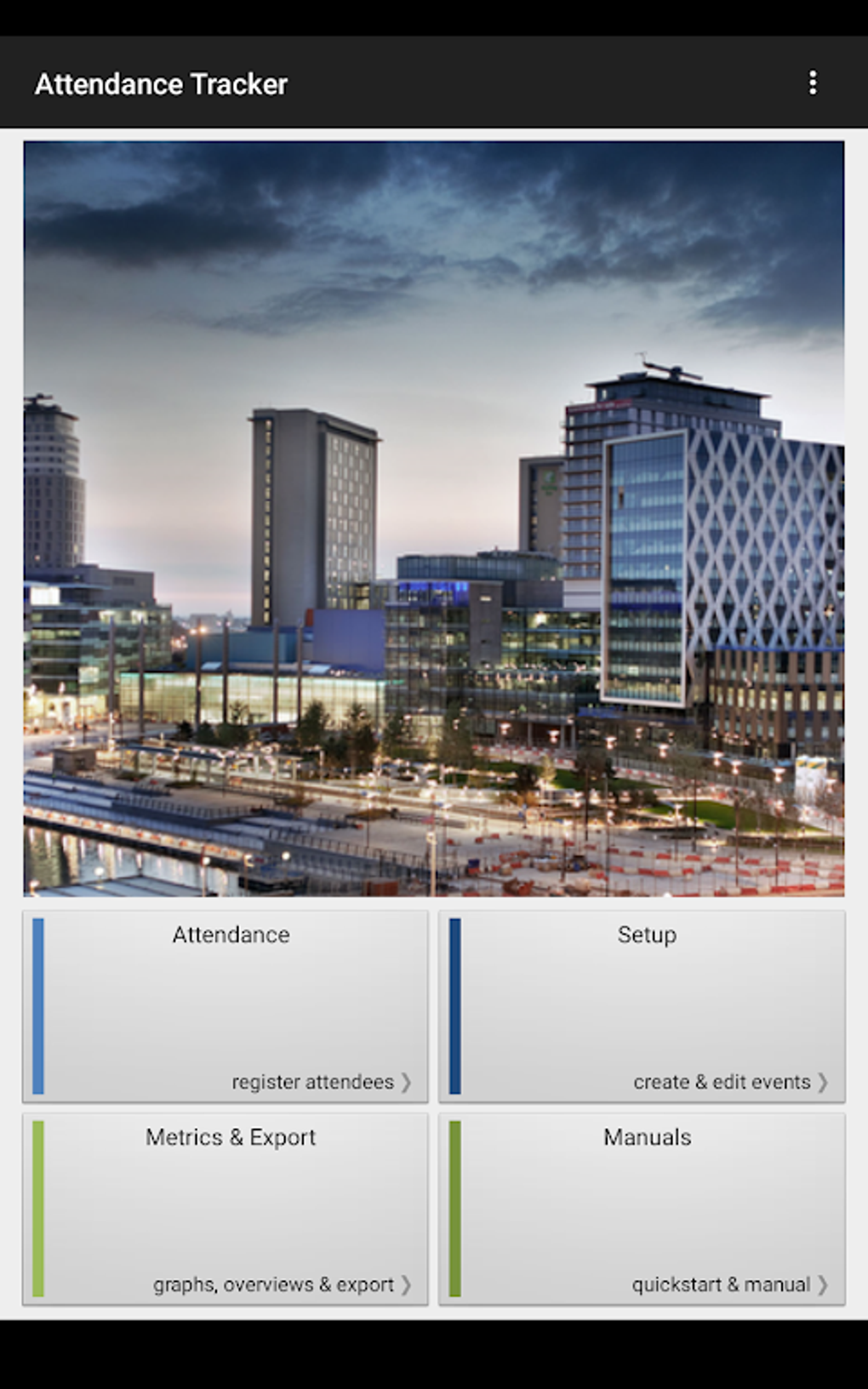
Task: Go to Metrics & Export
Action: (x=226, y=1209)
